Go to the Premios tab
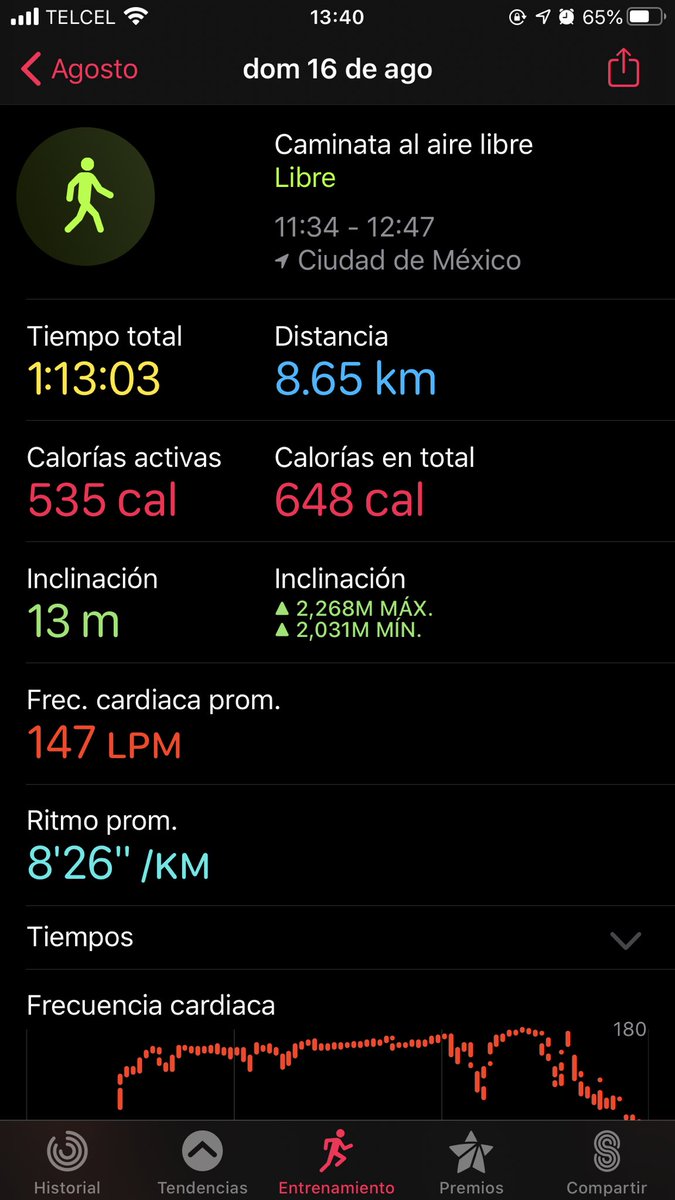Image resolution: width=675 pixels, height=1200 pixels. pos(471,1161)
